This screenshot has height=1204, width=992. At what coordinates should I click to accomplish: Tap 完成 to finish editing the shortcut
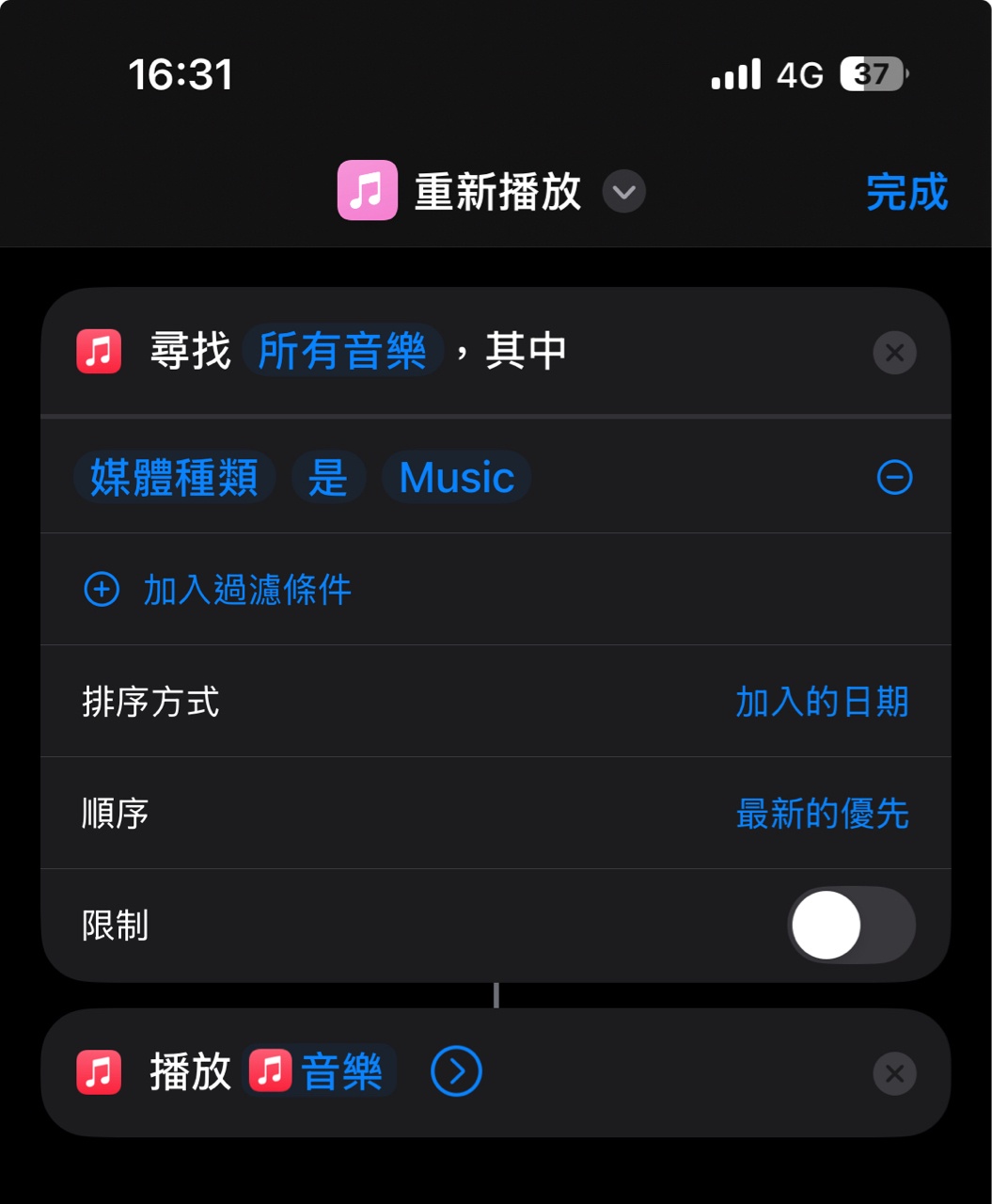(x=906, y=192)
